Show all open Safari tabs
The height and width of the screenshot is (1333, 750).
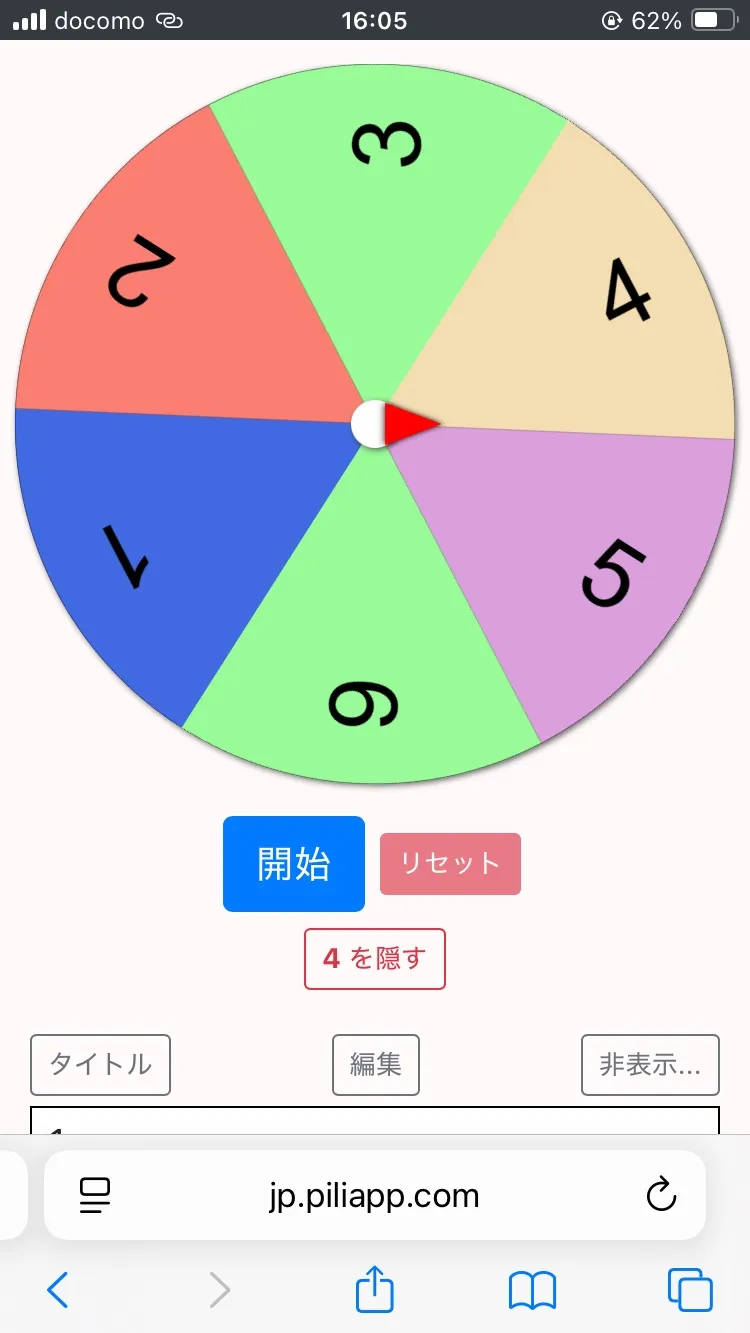[690, 1290]
